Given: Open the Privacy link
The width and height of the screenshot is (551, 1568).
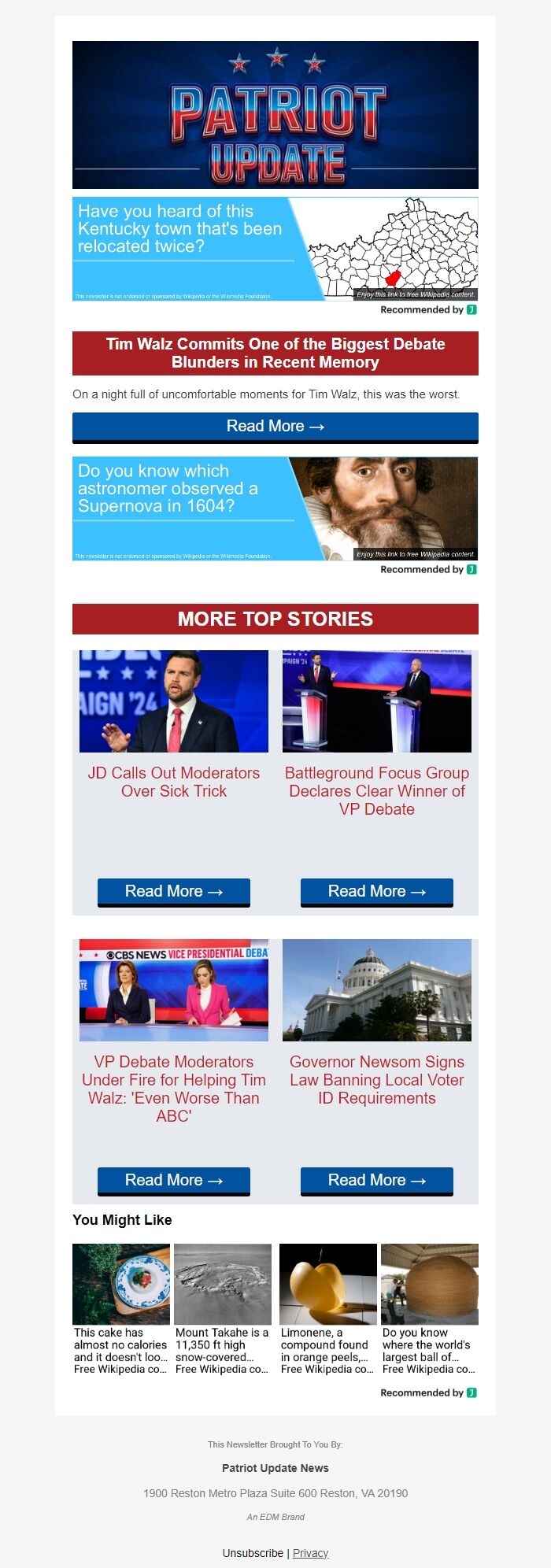Looking at the screenshot, I should tap(310, 1553).
